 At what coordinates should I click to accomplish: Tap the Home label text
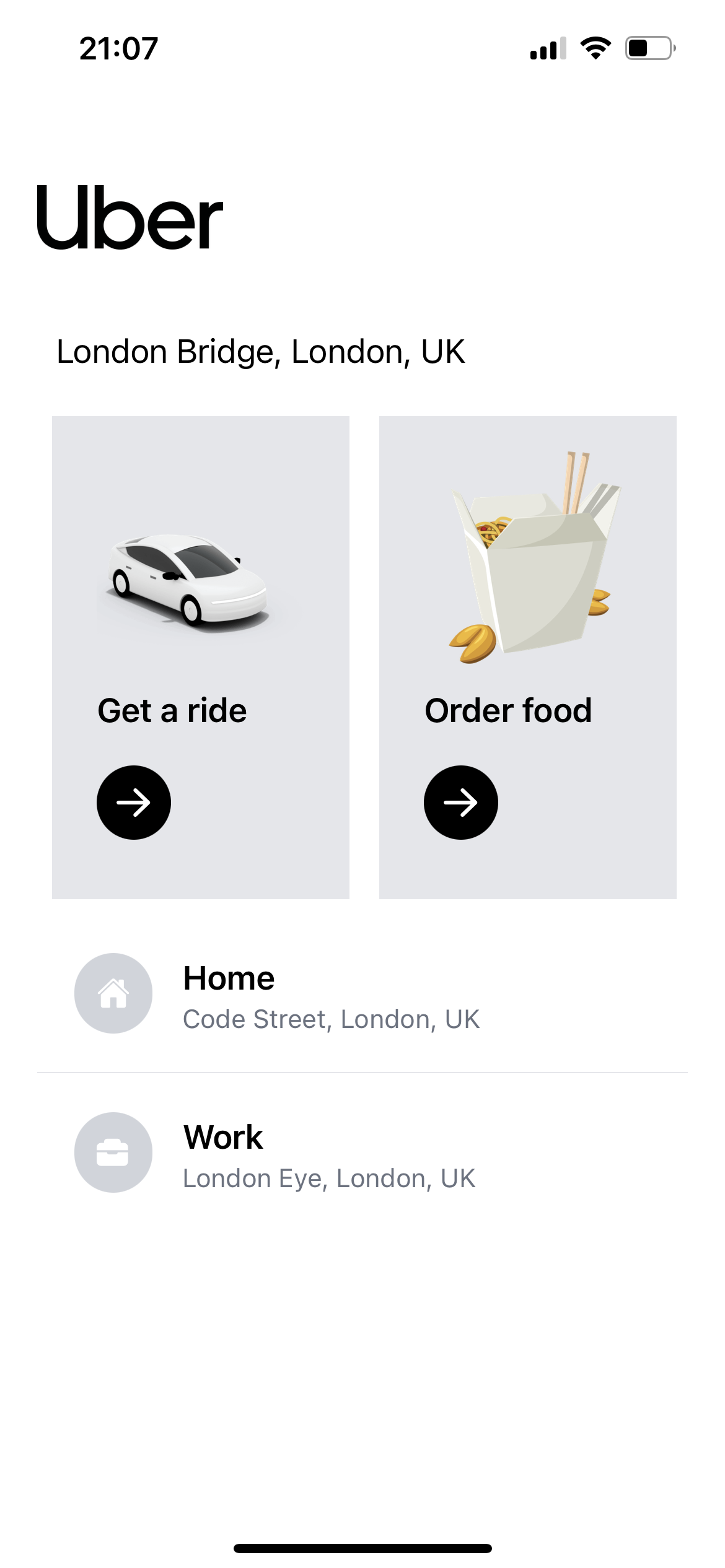229,978
